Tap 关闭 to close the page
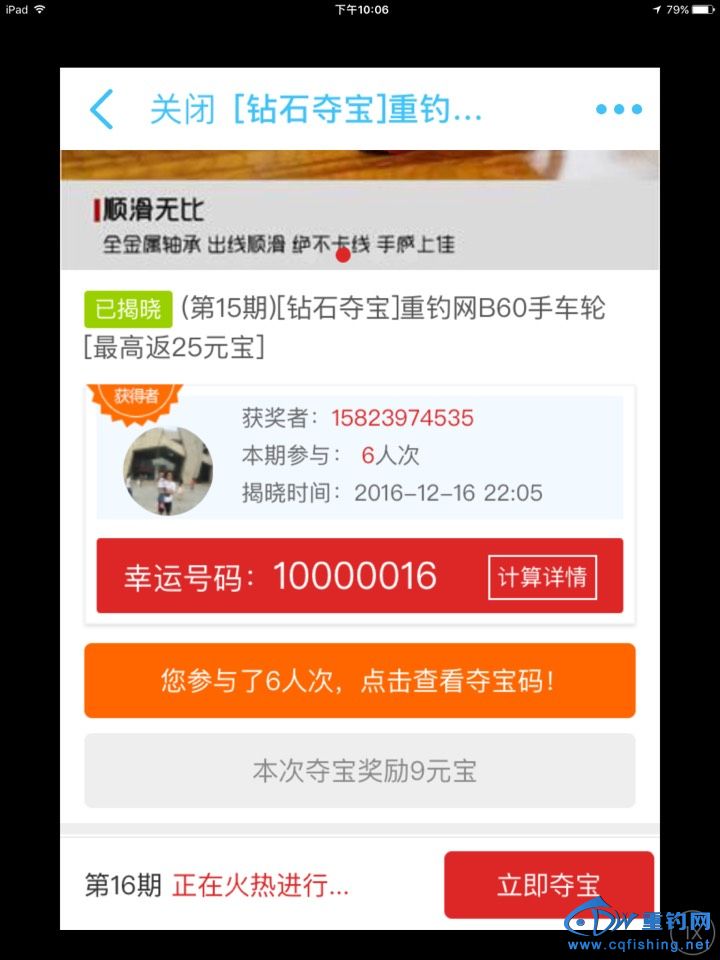This screenshot has width=720, height=960. coord(182,109)
